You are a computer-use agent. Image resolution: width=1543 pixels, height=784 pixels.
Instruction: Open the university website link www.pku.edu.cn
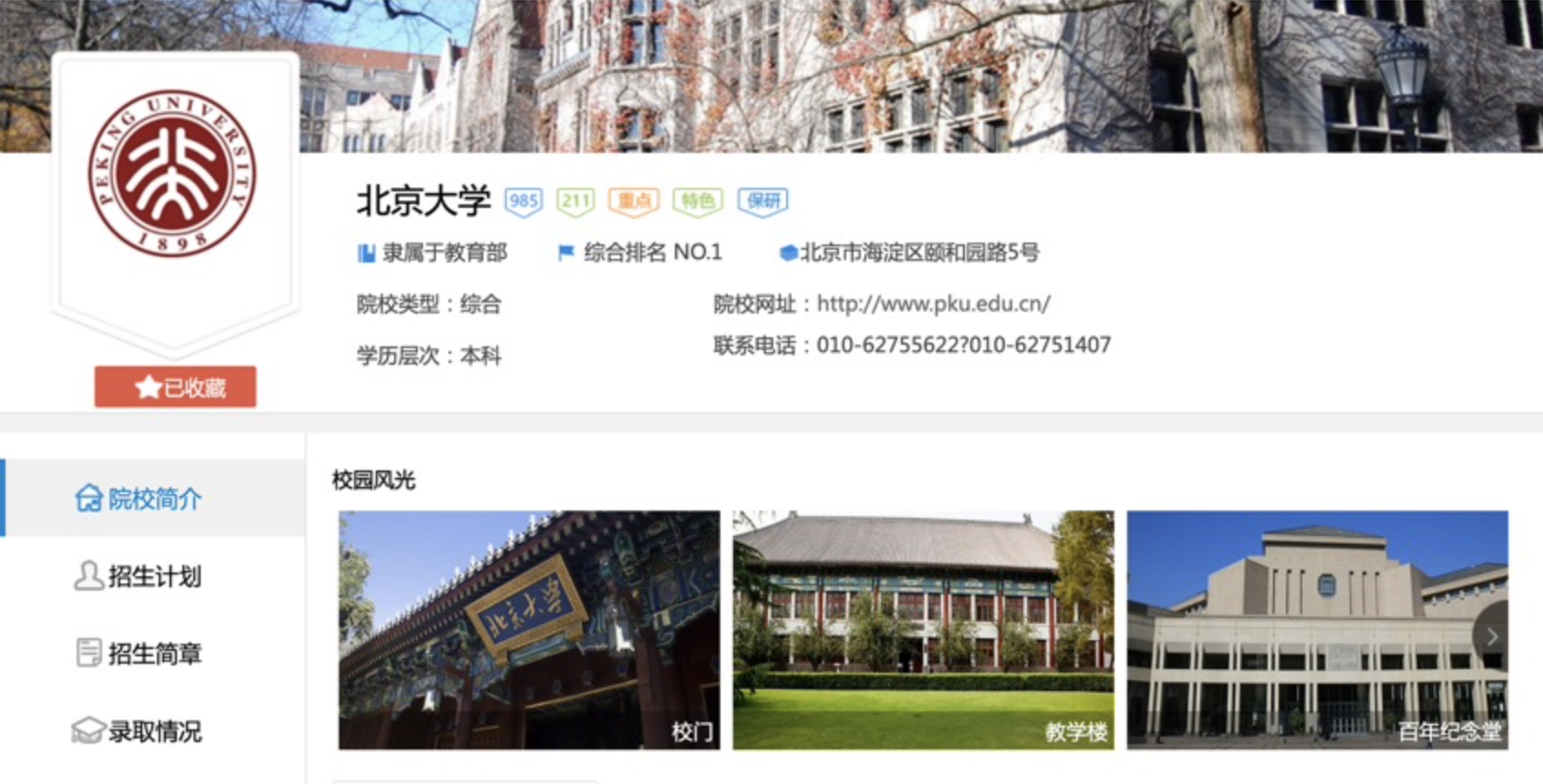pyautogui.click(x=933, y=304)
